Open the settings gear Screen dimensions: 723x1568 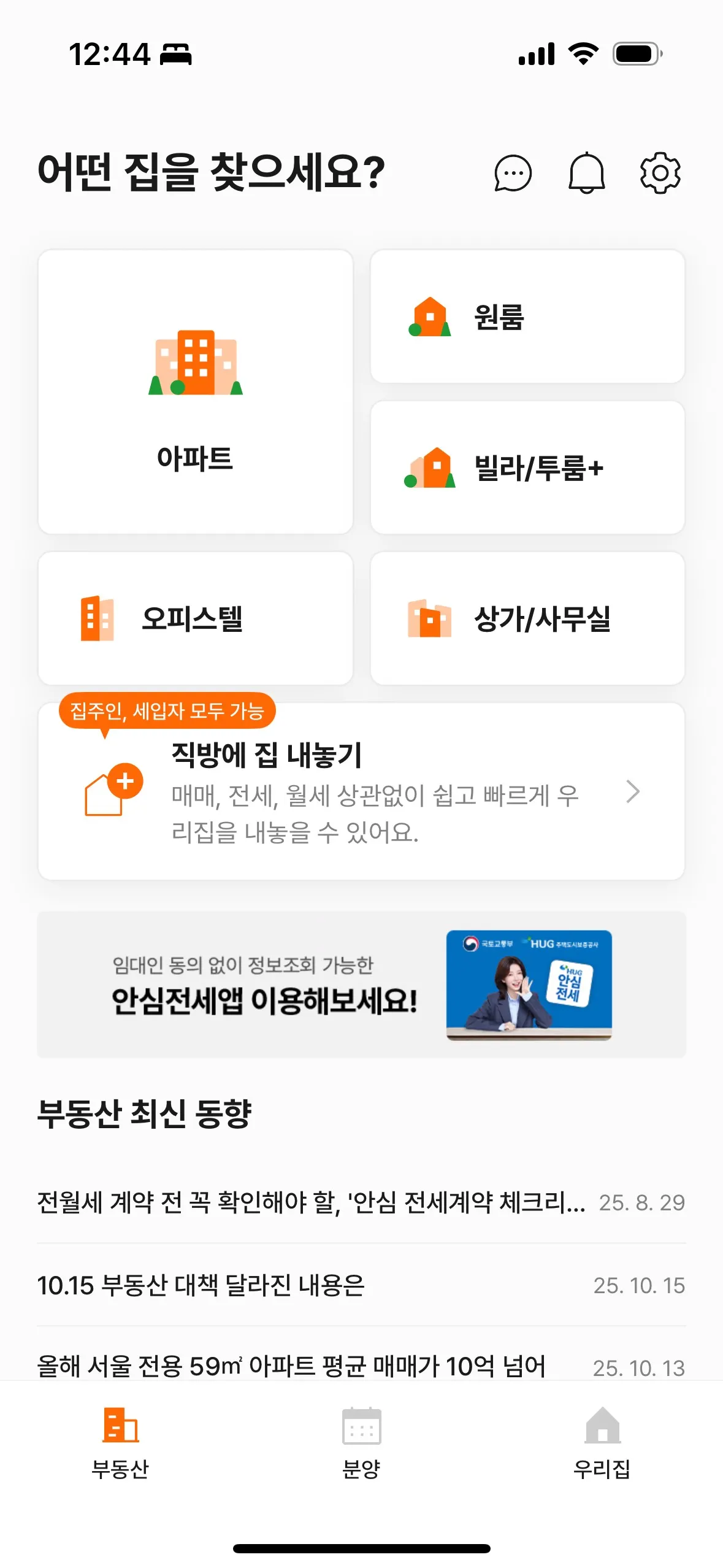point(660,173)
